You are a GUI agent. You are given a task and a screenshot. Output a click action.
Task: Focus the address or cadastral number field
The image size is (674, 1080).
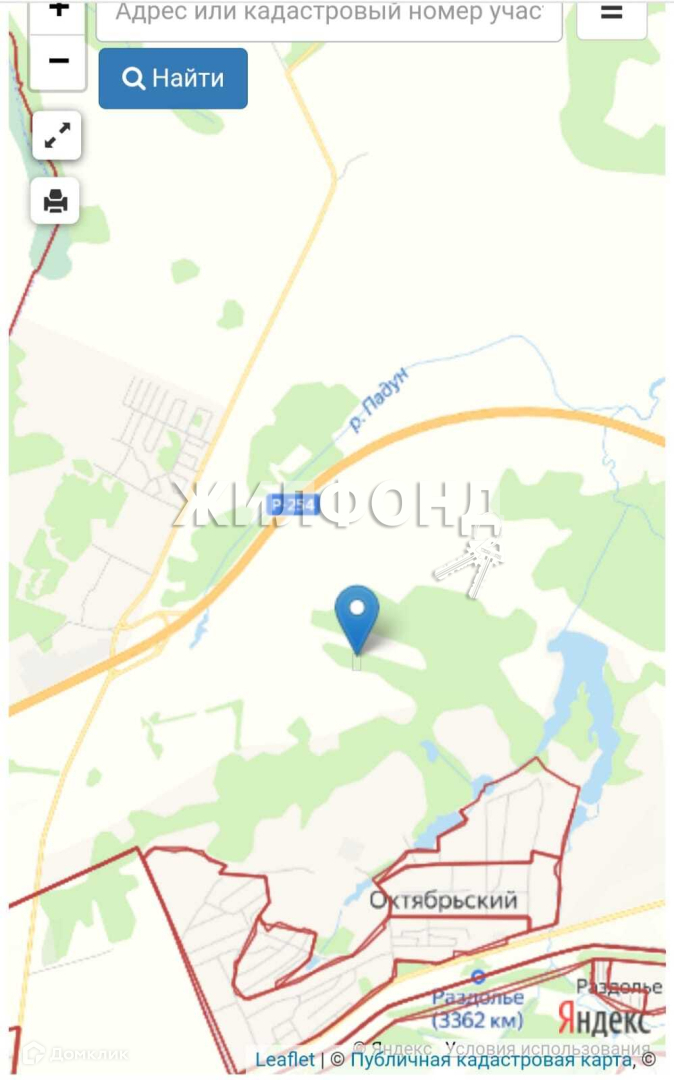pyautogui.click(x=329, y=16)
